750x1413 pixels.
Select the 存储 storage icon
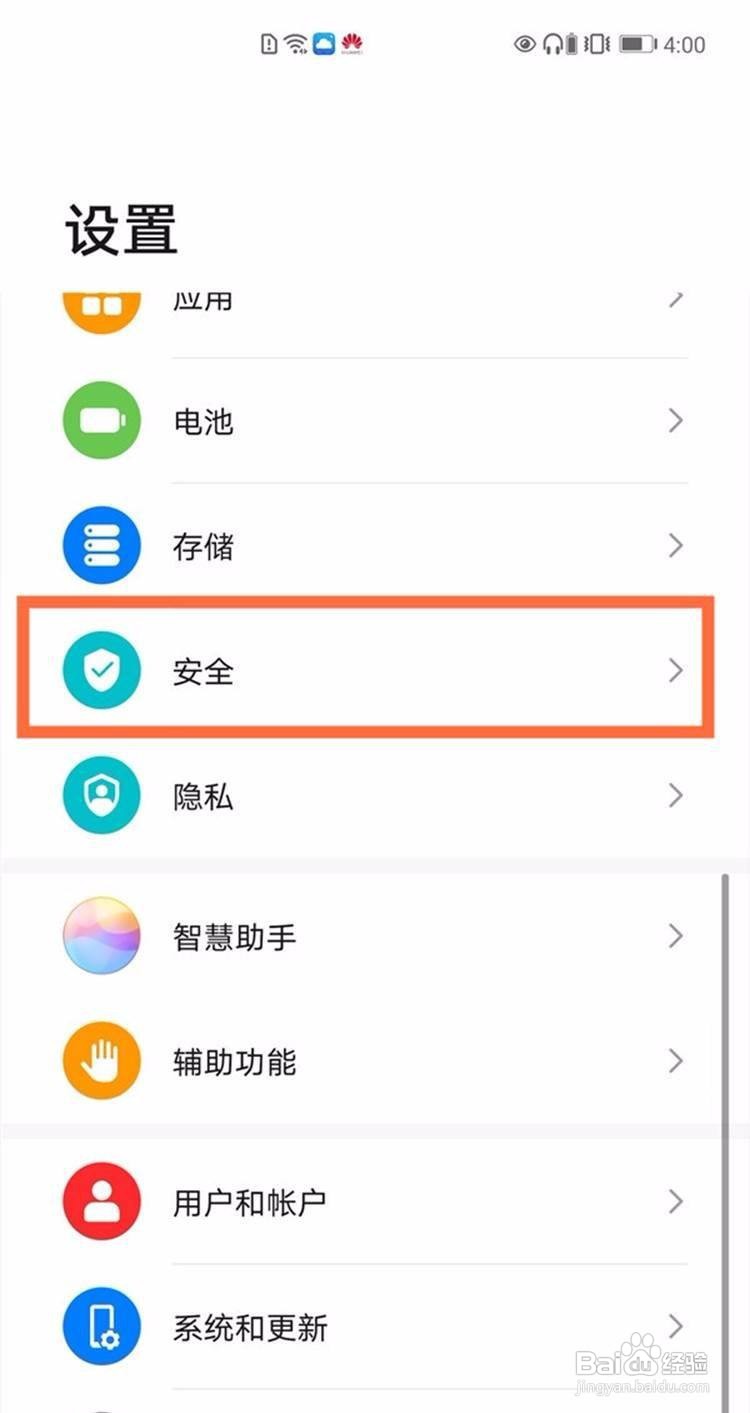pos(101,545)
